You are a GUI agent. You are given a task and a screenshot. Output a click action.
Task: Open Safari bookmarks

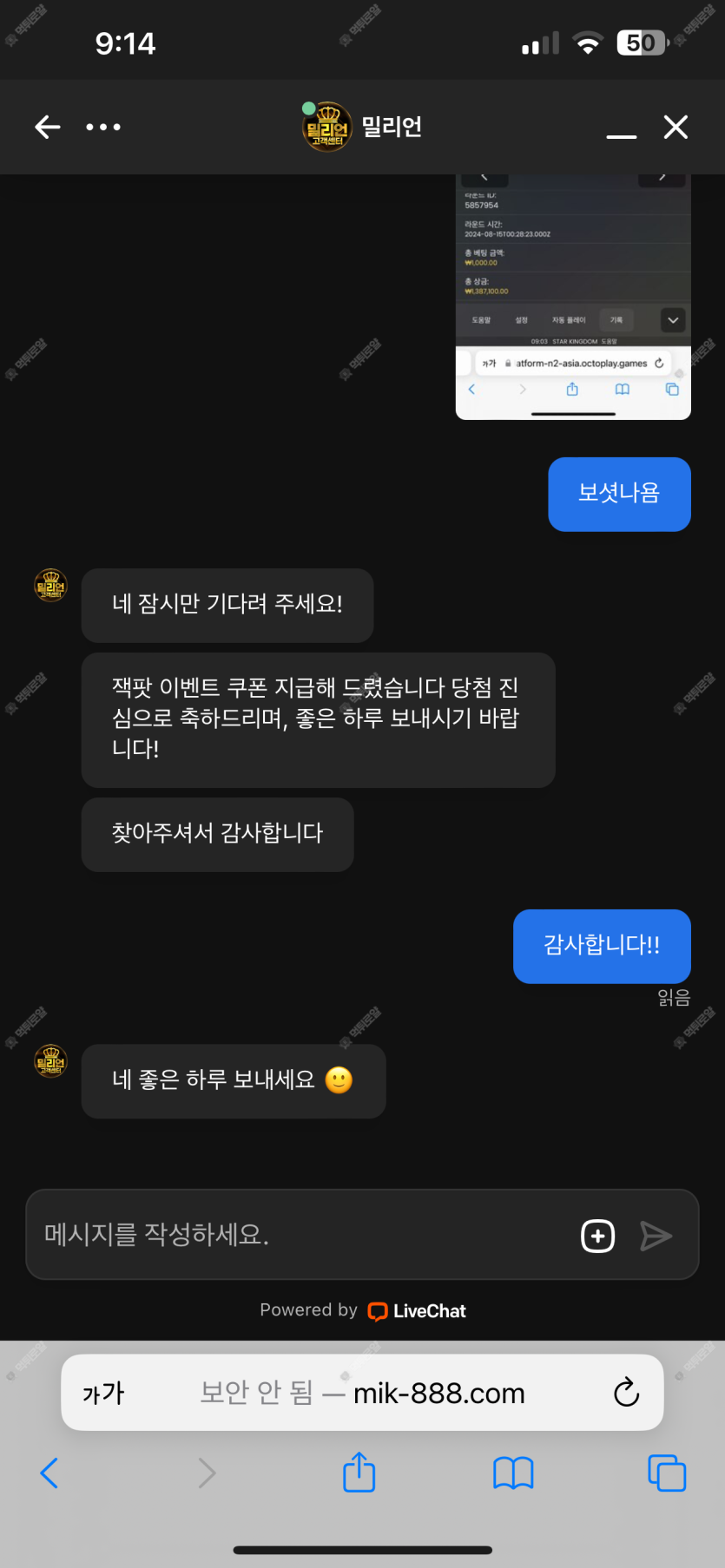(513, 1473)
